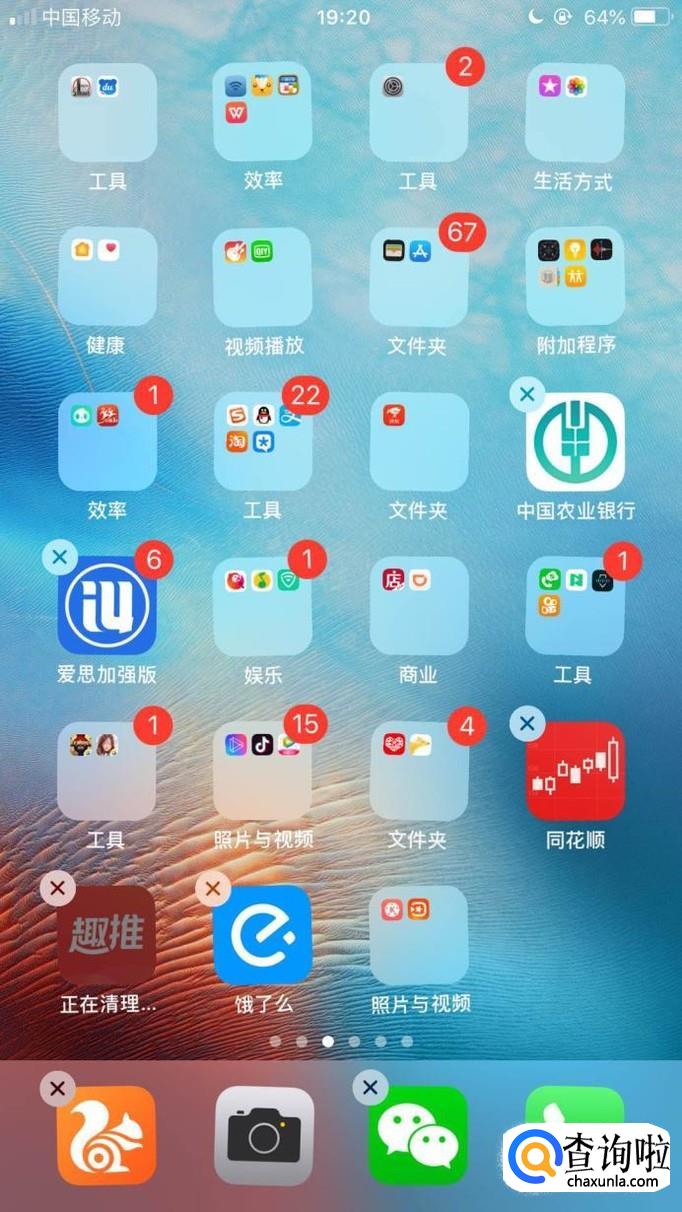The height and width of the screenshot is (1212, 682).
Task: Open the 视频播放 folder
Action: [263, 277]
